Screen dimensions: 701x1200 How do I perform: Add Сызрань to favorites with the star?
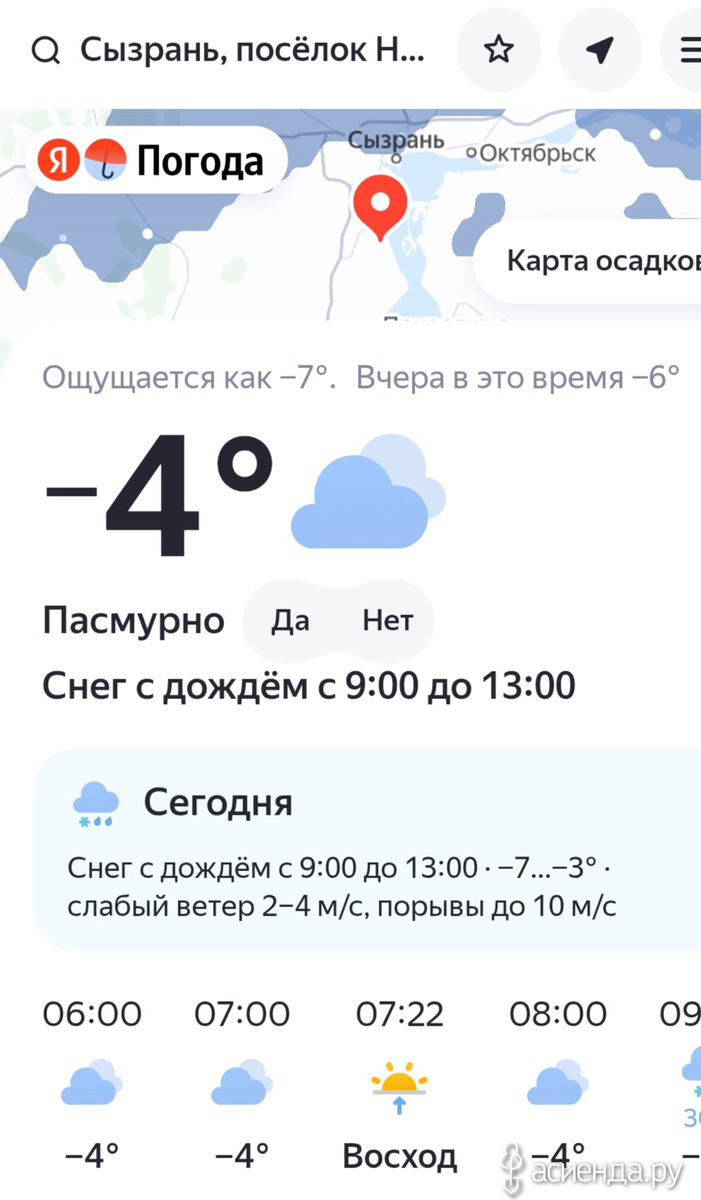click(x=498, y=50)
